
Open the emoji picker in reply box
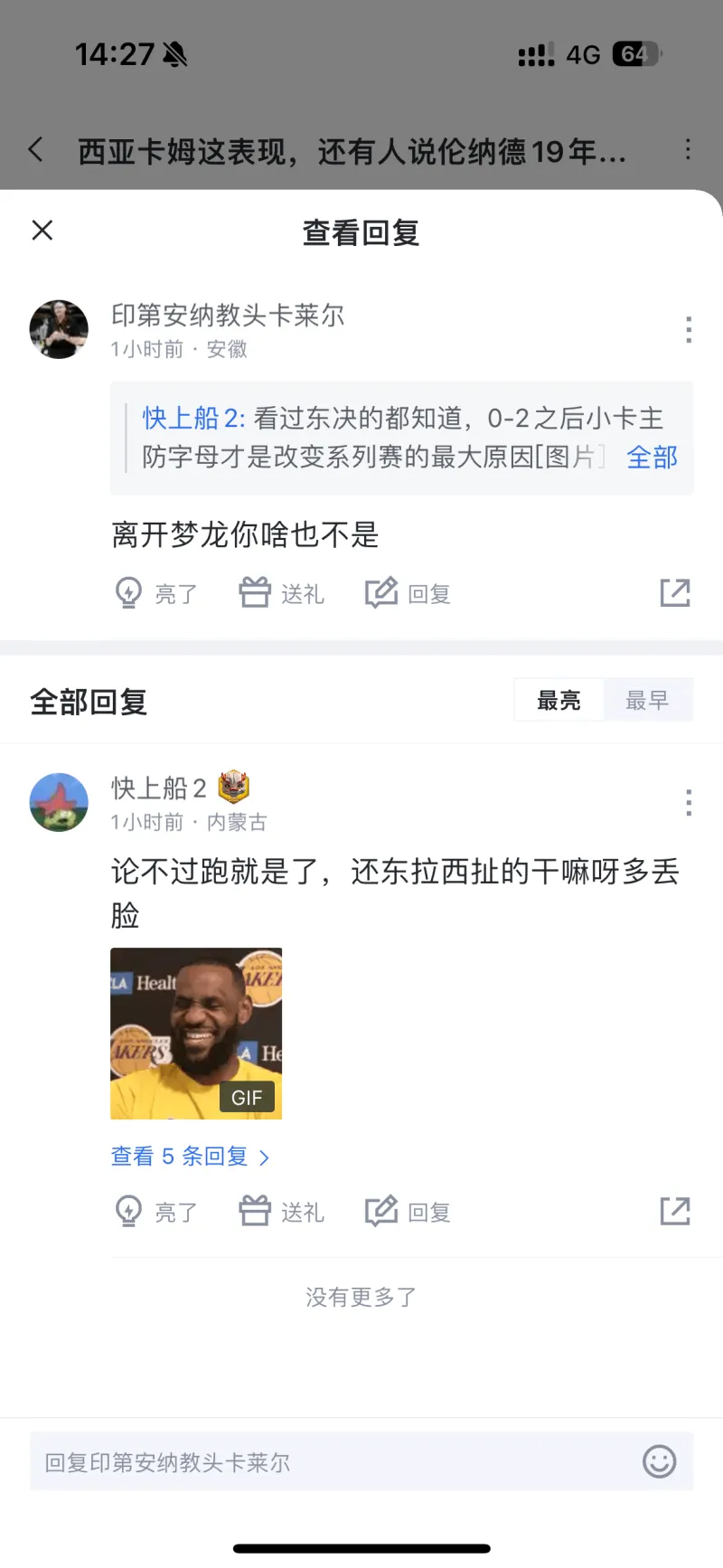(x=660, y=1461)
